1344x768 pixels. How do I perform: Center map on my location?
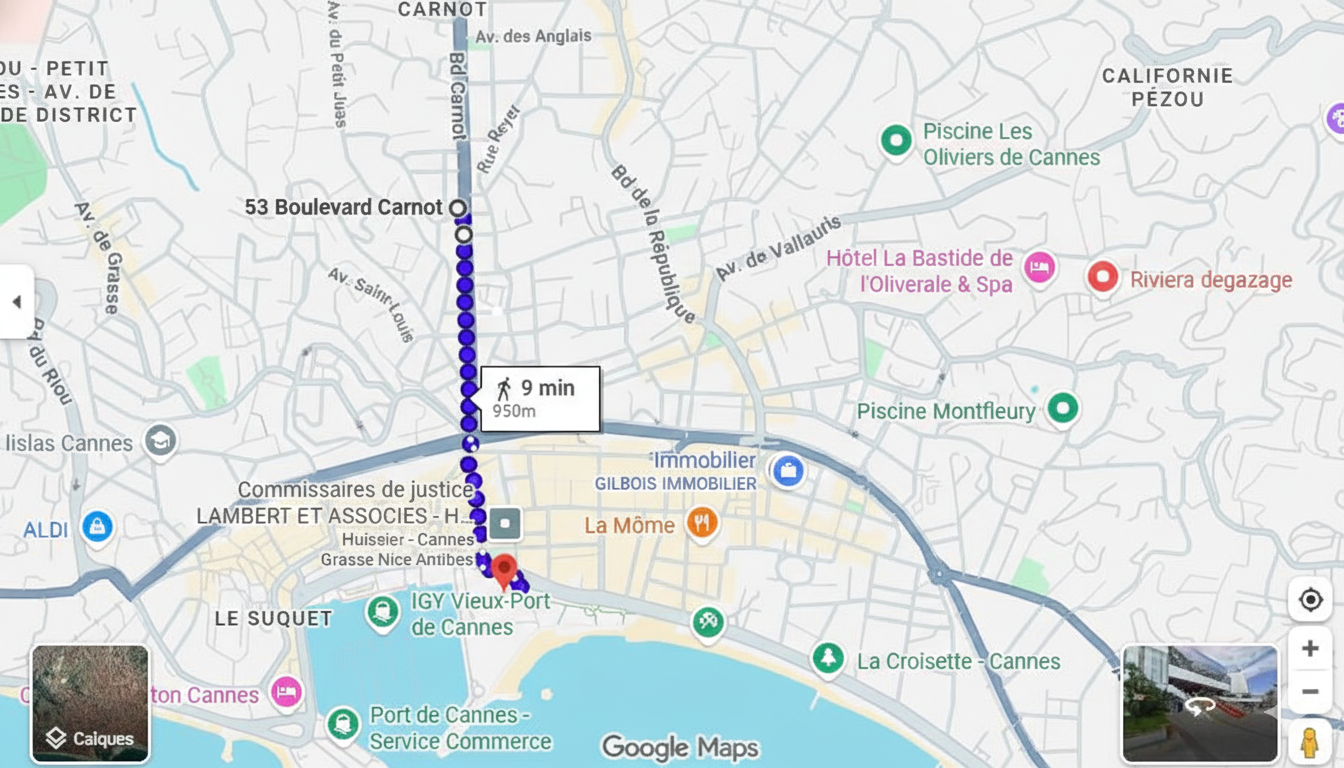[1310, 600]
